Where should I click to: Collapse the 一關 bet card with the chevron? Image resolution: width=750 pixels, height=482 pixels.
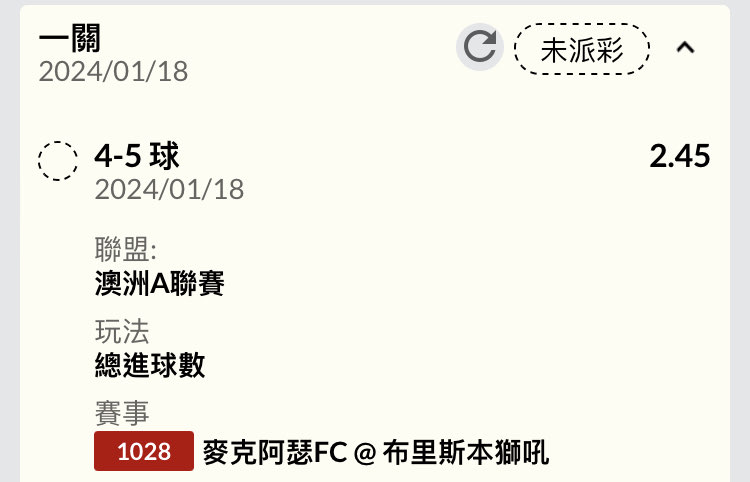pyautogui.click(x=685, y=48)
